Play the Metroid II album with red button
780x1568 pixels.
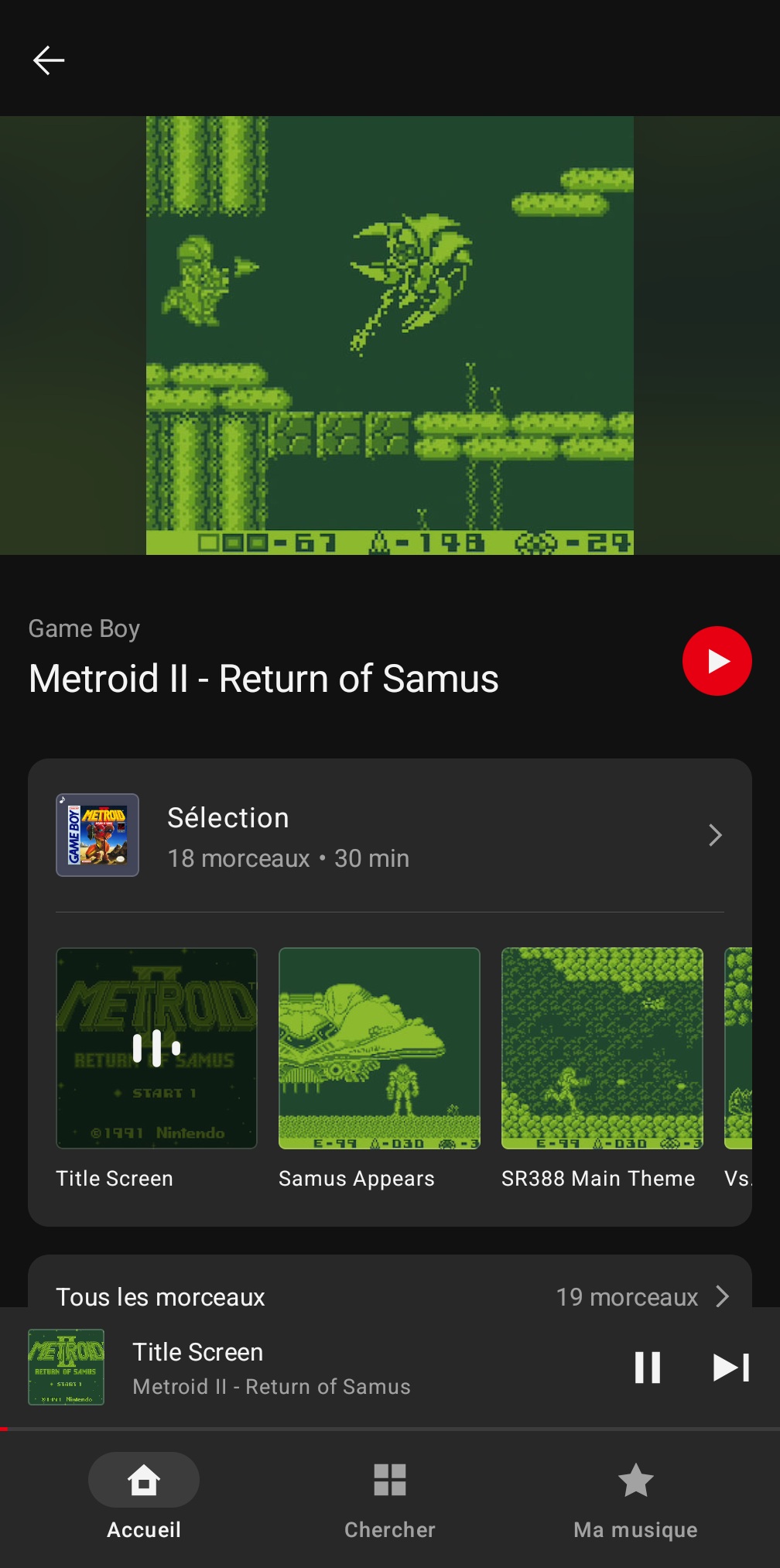point(717,661)
